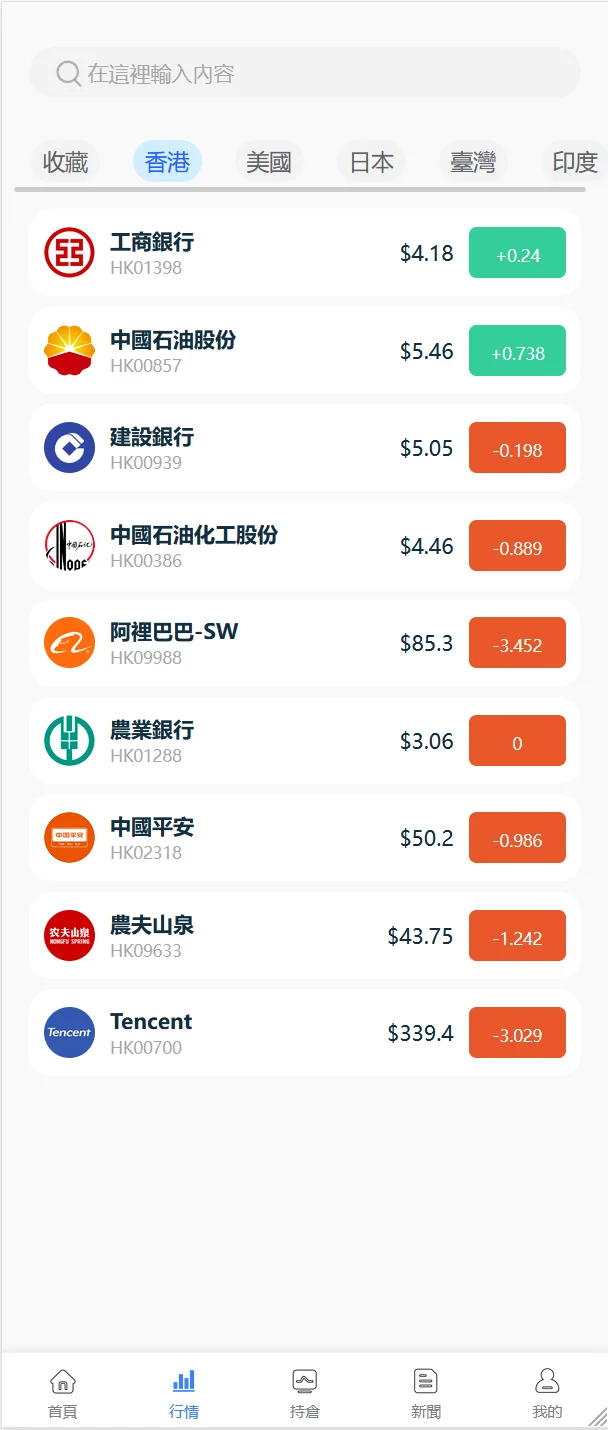The width and height of the screenshot is (608, 1430).
Task: Tap the 行情 market tab
Action: coord(184,1393)
